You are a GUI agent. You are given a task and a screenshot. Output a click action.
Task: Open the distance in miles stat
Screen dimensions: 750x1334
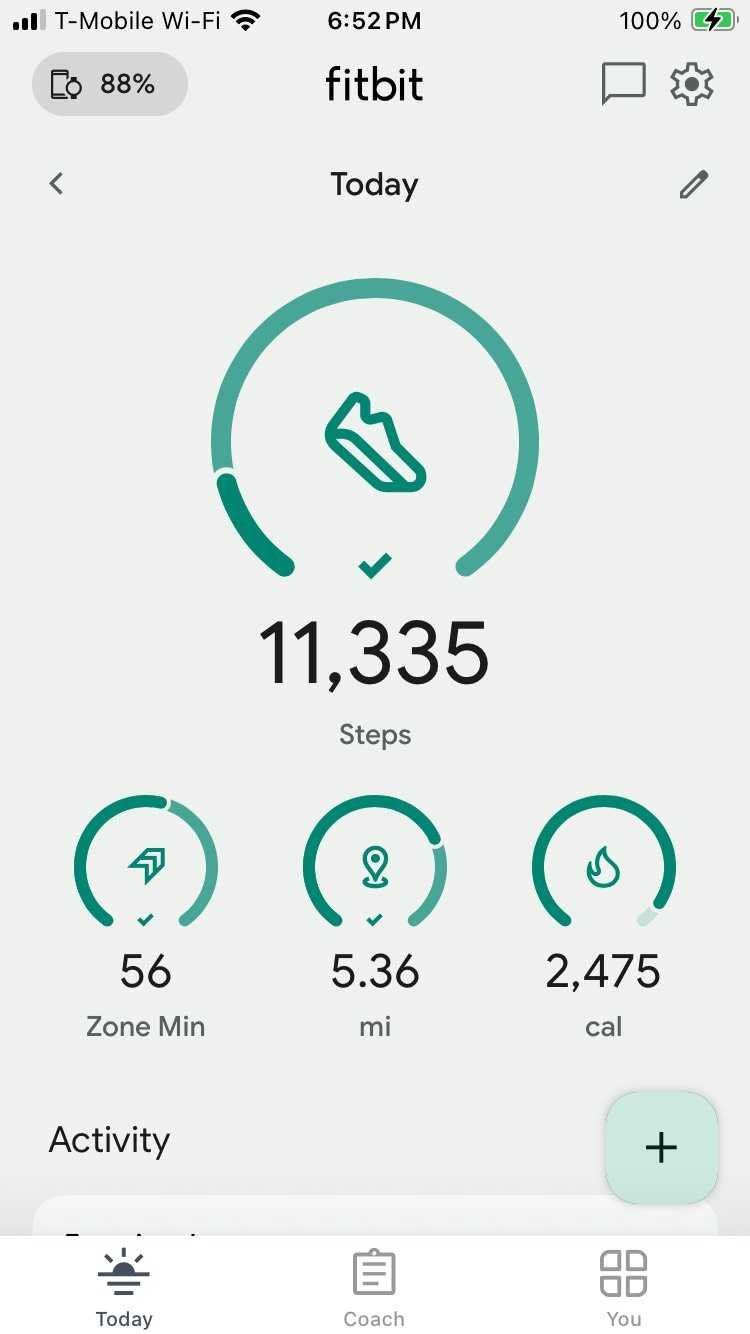tap(375, 917)
